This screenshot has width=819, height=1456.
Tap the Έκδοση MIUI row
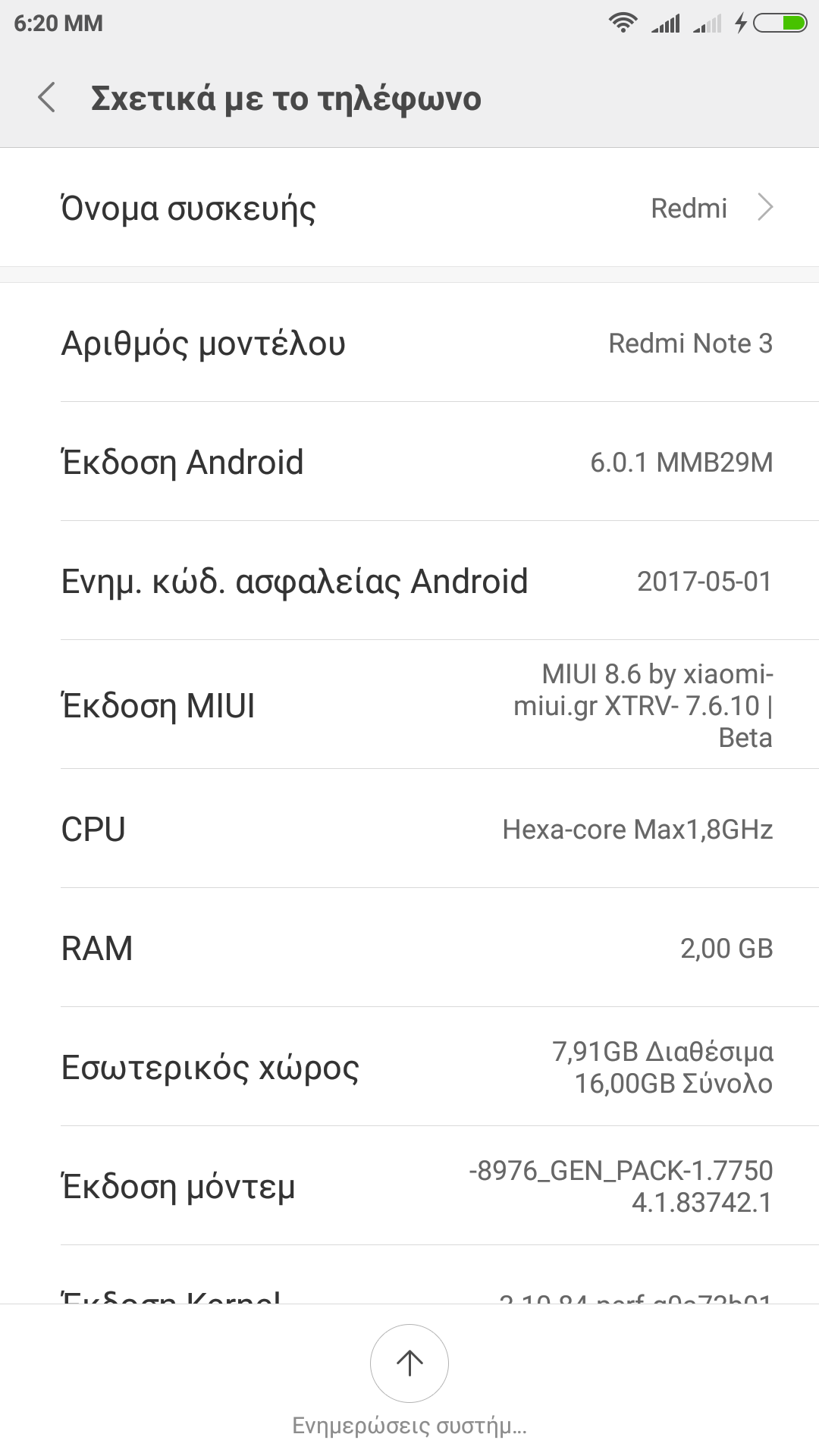pos(409,705)
